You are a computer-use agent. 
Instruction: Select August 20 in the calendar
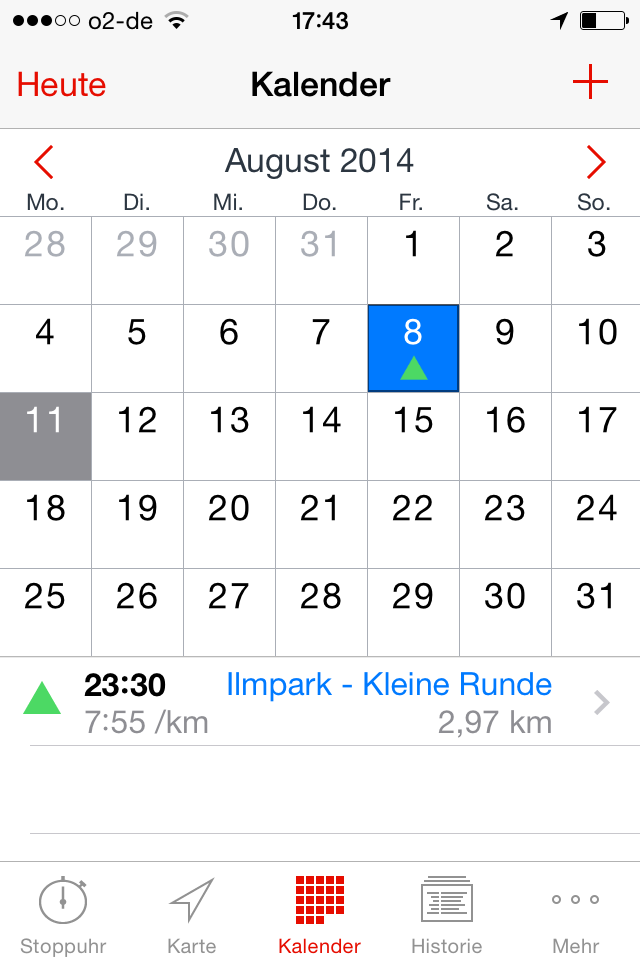click(x=228, y=523)
